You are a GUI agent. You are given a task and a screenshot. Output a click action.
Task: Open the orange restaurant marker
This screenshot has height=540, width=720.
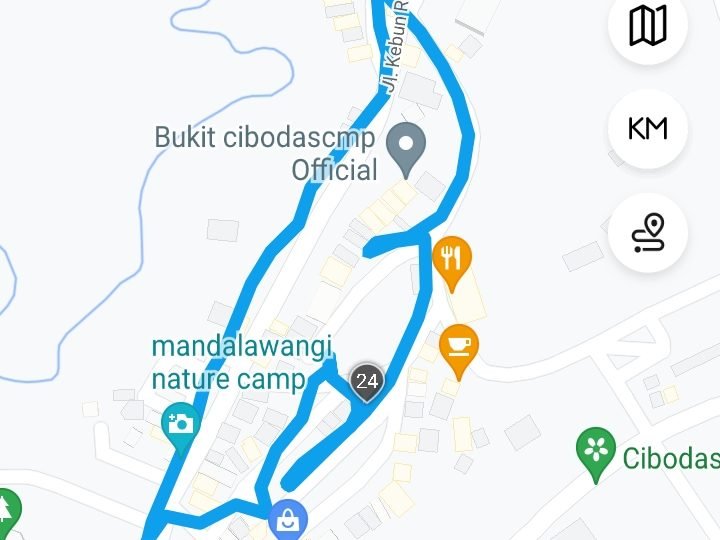pos(453,257)
